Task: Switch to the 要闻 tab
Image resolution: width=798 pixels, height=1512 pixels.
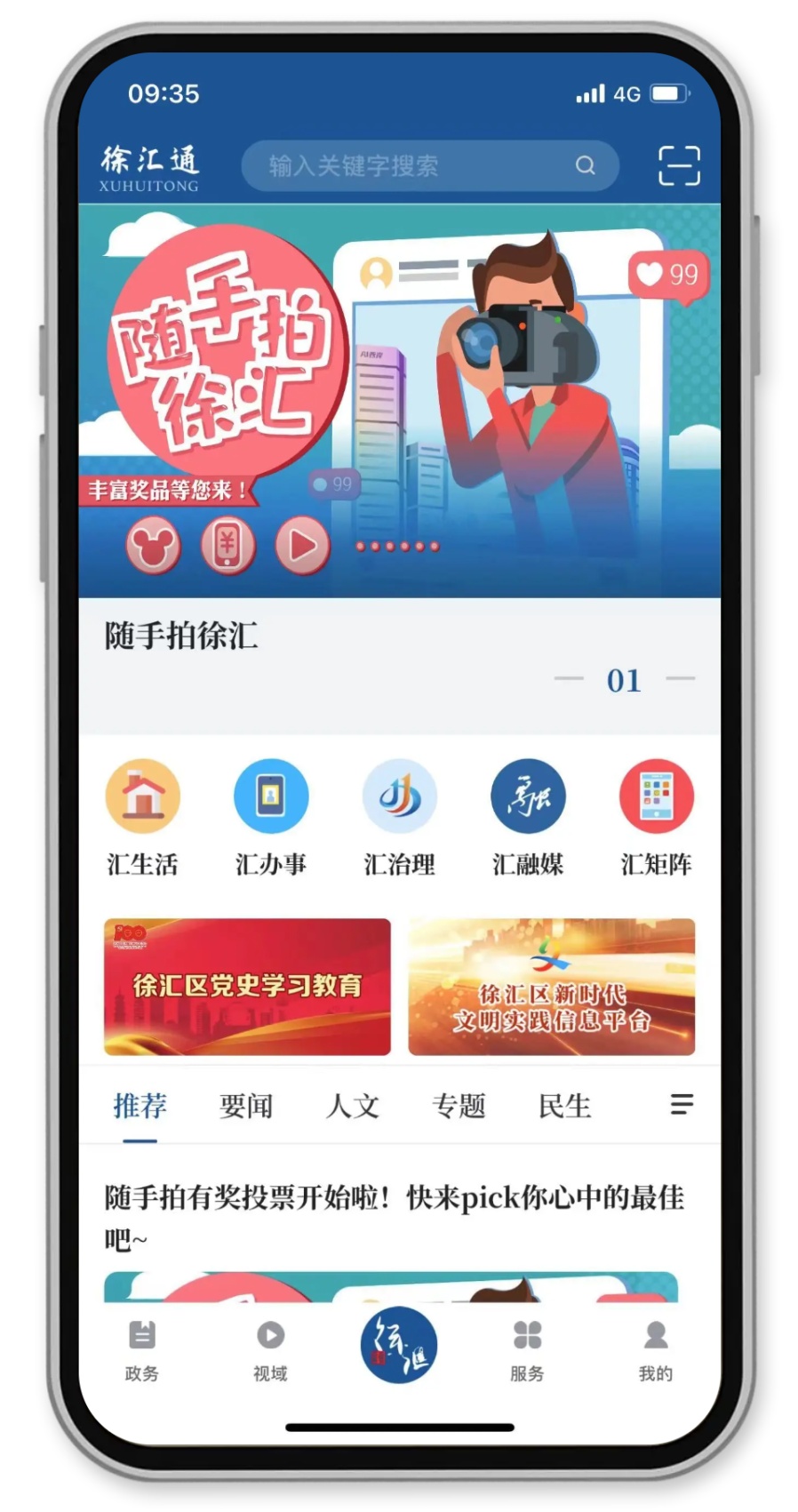Action: click(x=246, y=1106)
